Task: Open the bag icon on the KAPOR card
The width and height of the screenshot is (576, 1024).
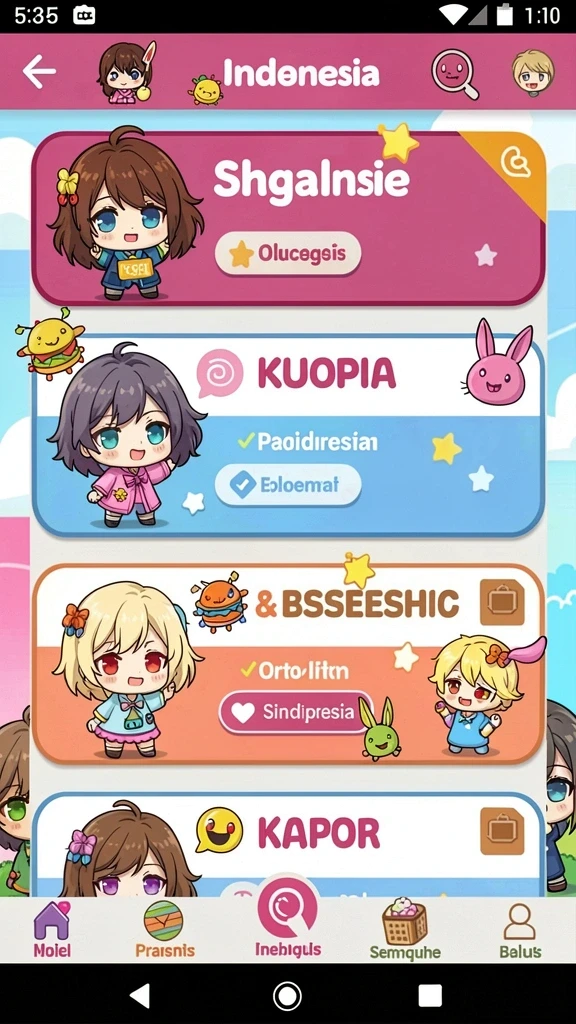Action: [x=502, y=831]
